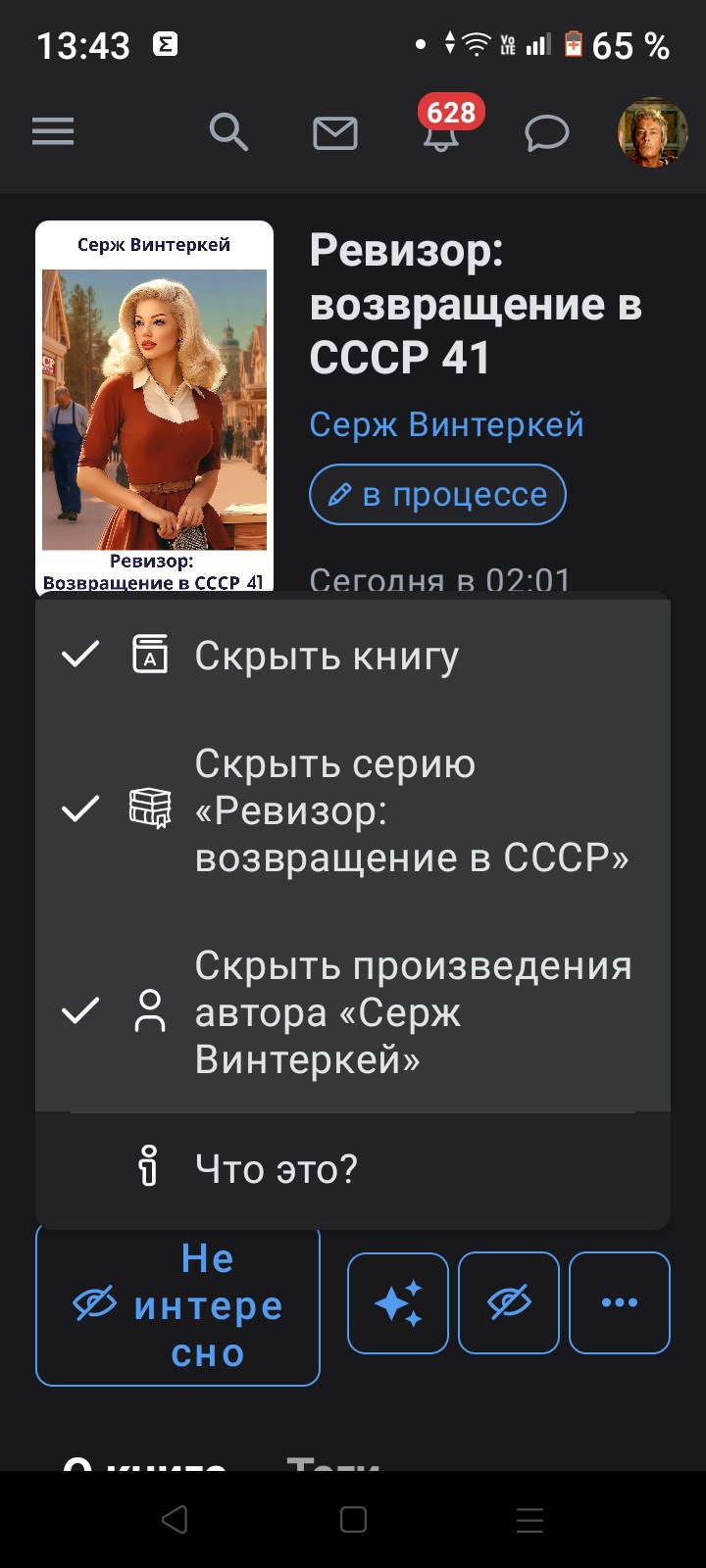706x1568 pixels.
Task: Open the three-dots more button
Action: click(x=620, y=1303)
